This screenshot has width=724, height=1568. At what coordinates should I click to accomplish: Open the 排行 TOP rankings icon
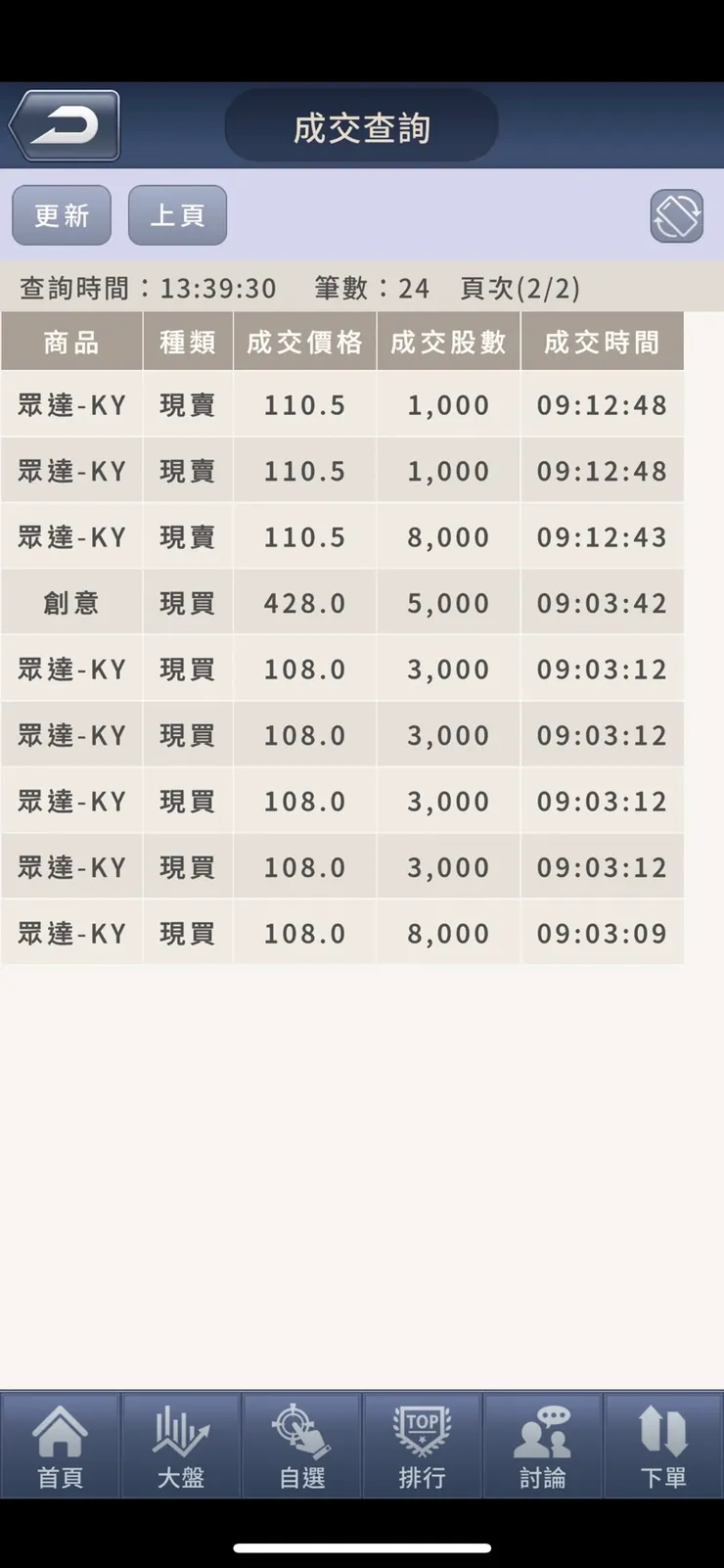pos(422,1446)
